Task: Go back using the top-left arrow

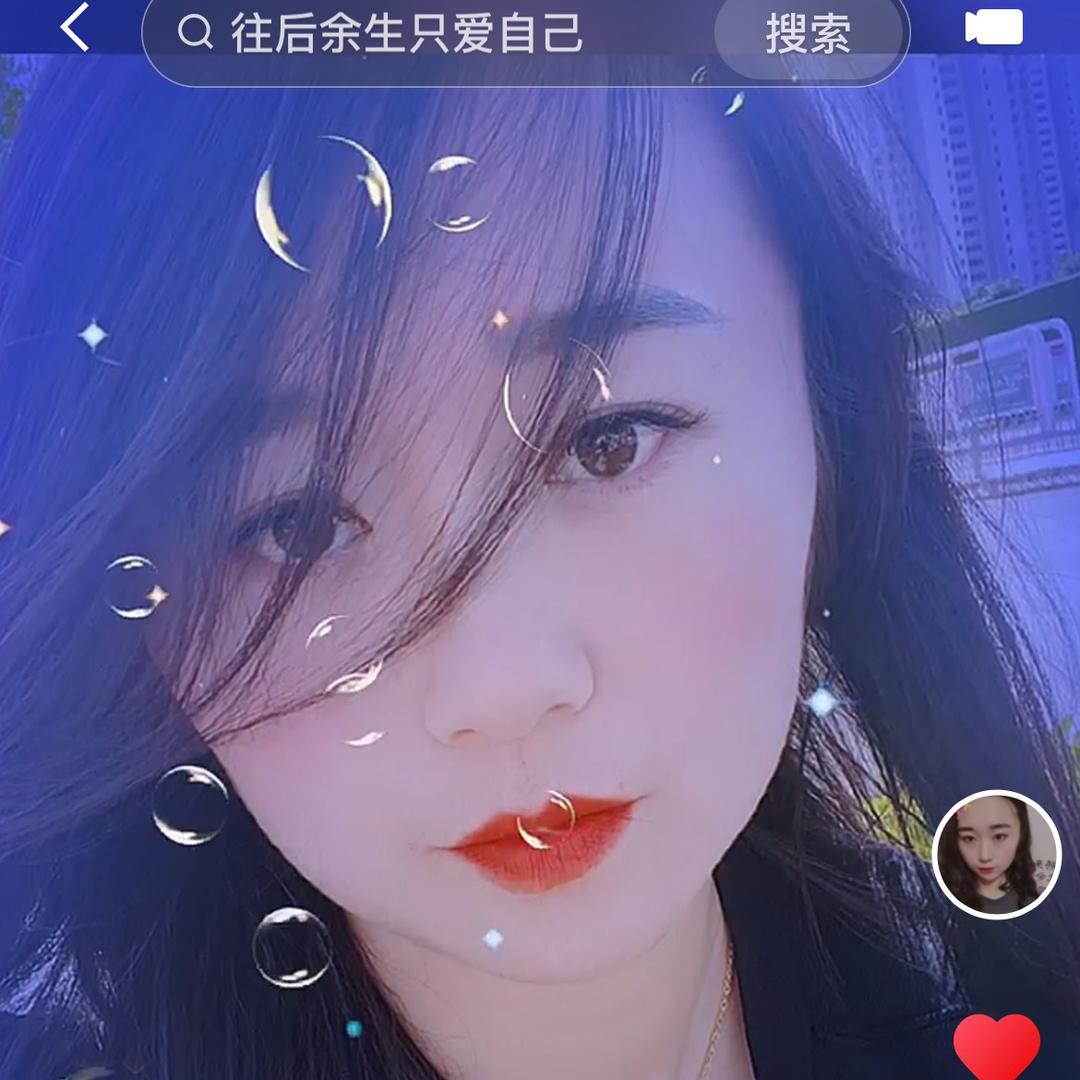Action: coord(75,28)
